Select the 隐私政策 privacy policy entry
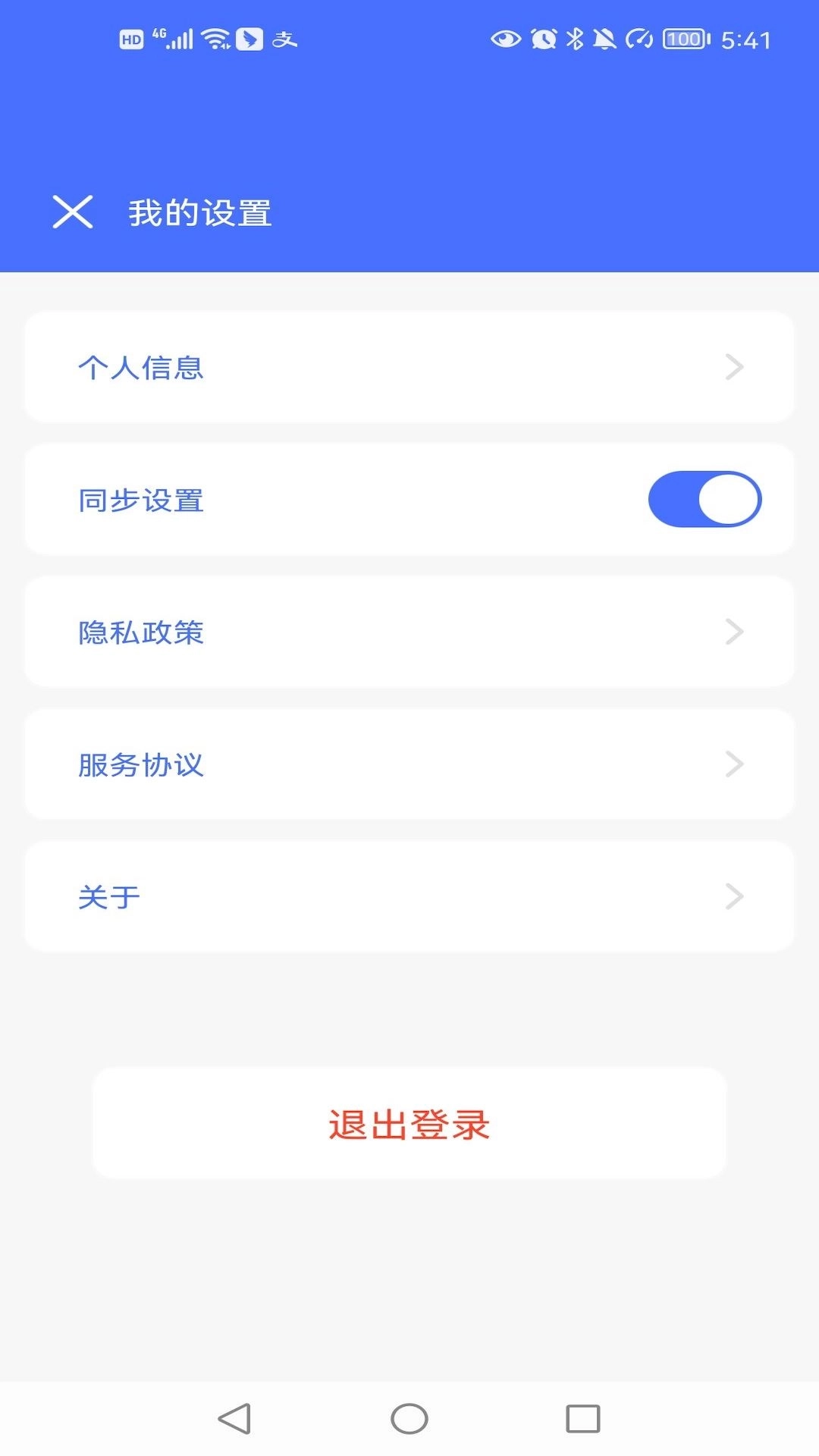The width and height of the screenshot is (819, 1456). pos(409,632)
